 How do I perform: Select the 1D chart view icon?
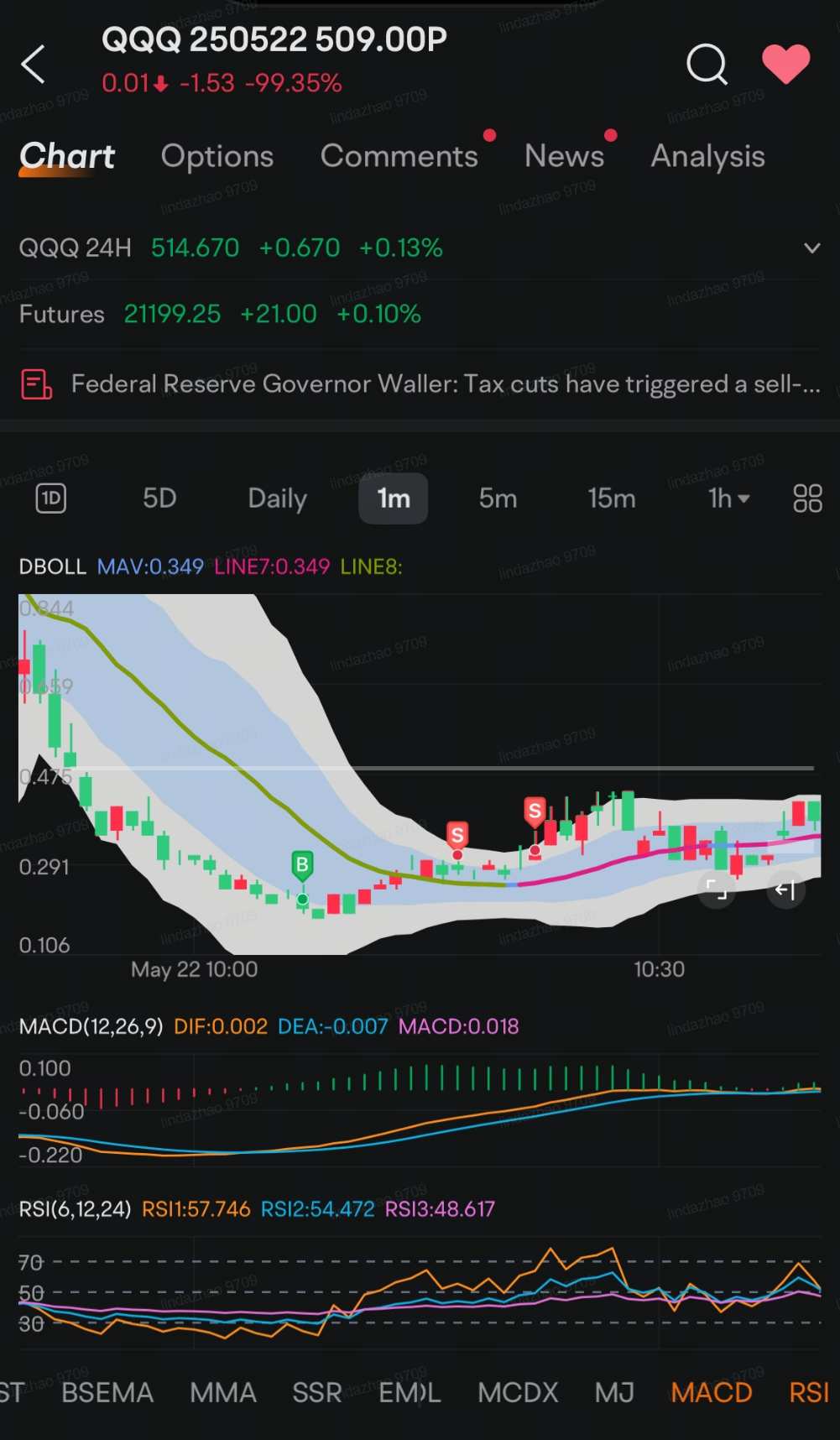[51, 498]
